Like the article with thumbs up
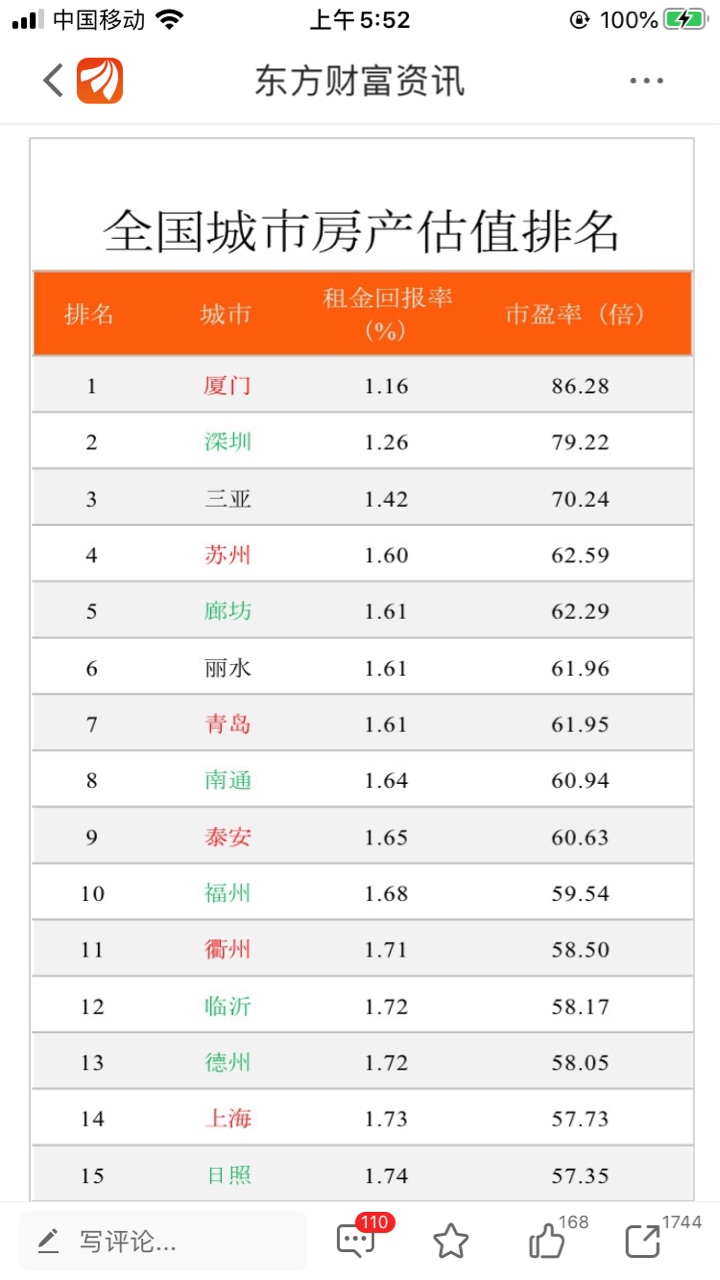 point(547,1242)
